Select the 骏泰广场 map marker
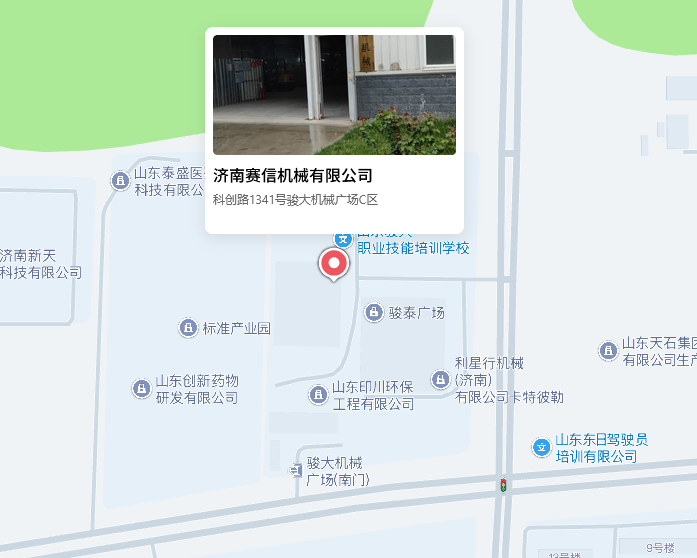 (374, 313)
